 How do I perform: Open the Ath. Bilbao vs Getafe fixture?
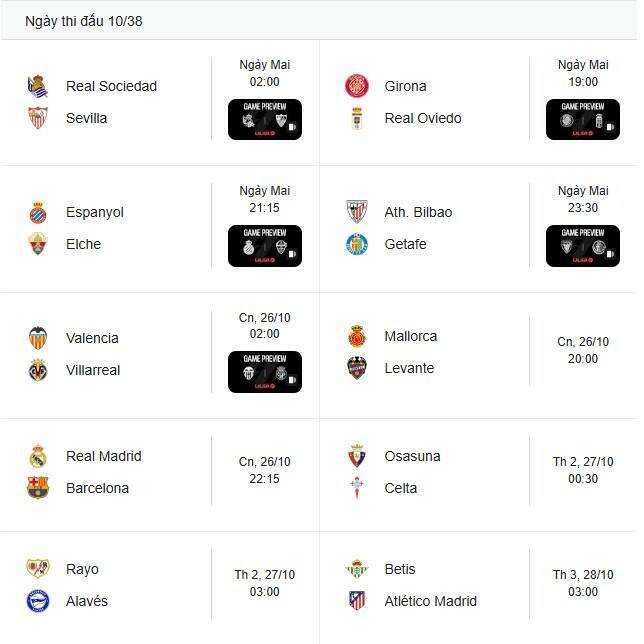pyautogui.click(x=418, y=228)
